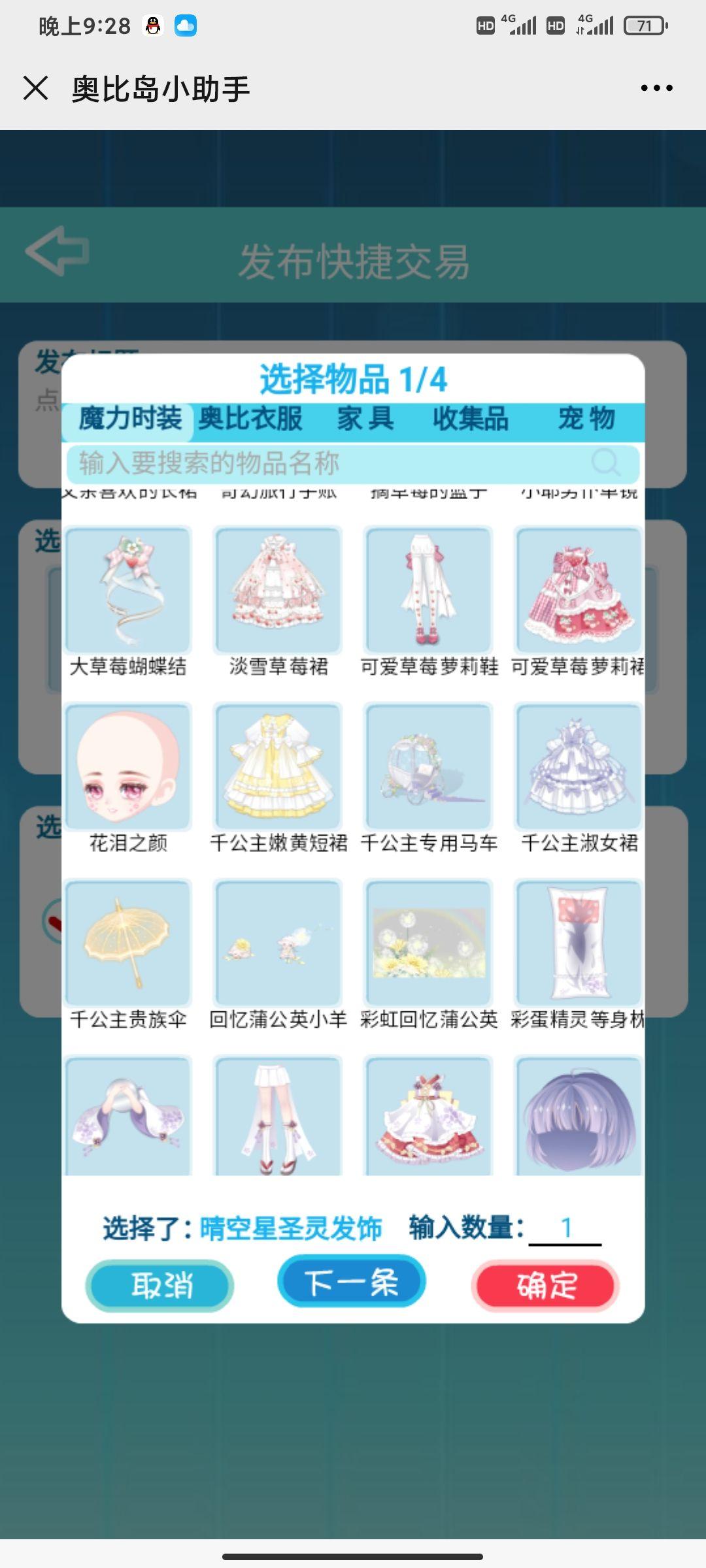Close the 奥比岛小助手 mini program page

pos(36,88)
